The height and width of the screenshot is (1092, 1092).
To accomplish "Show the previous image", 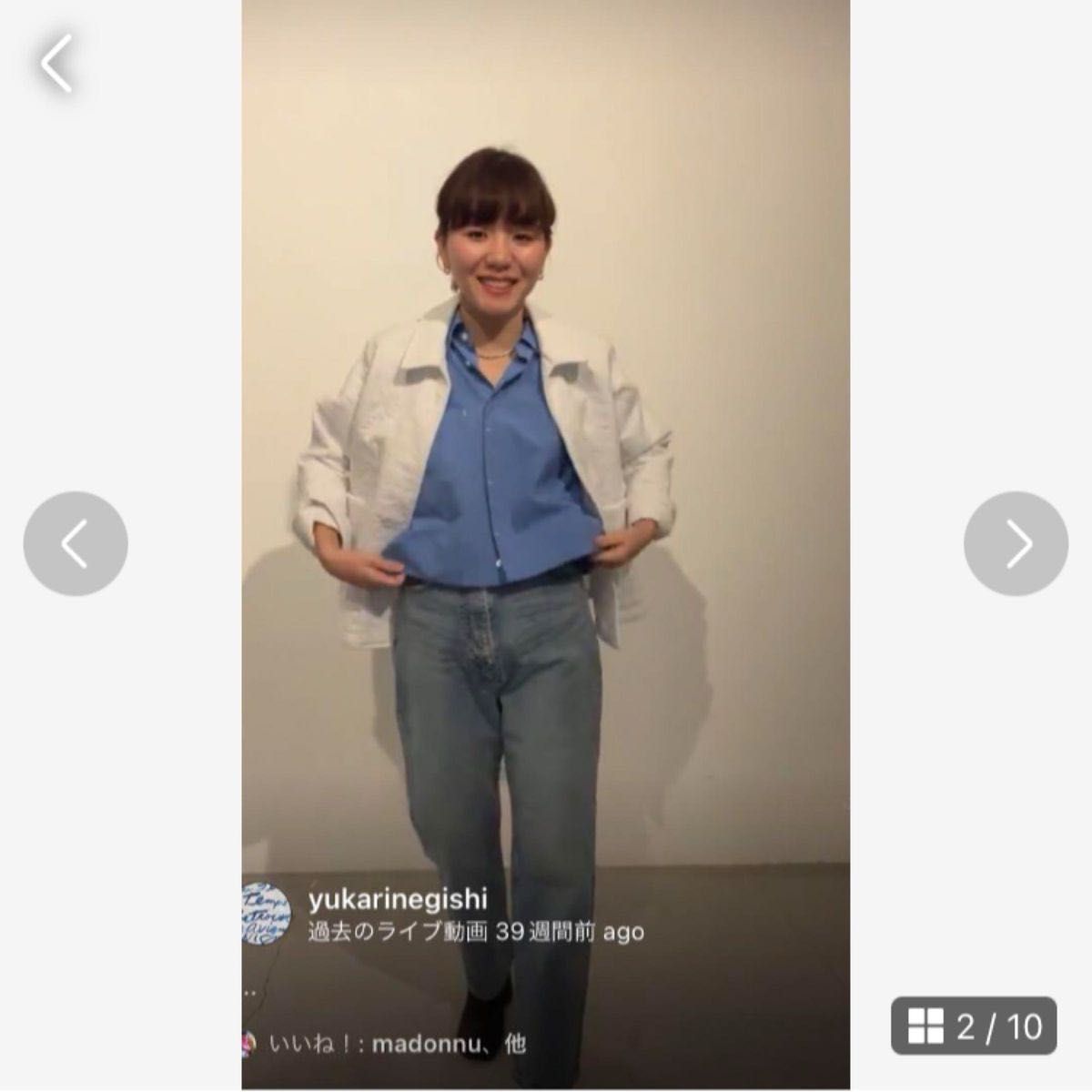I will pos(76,544).
